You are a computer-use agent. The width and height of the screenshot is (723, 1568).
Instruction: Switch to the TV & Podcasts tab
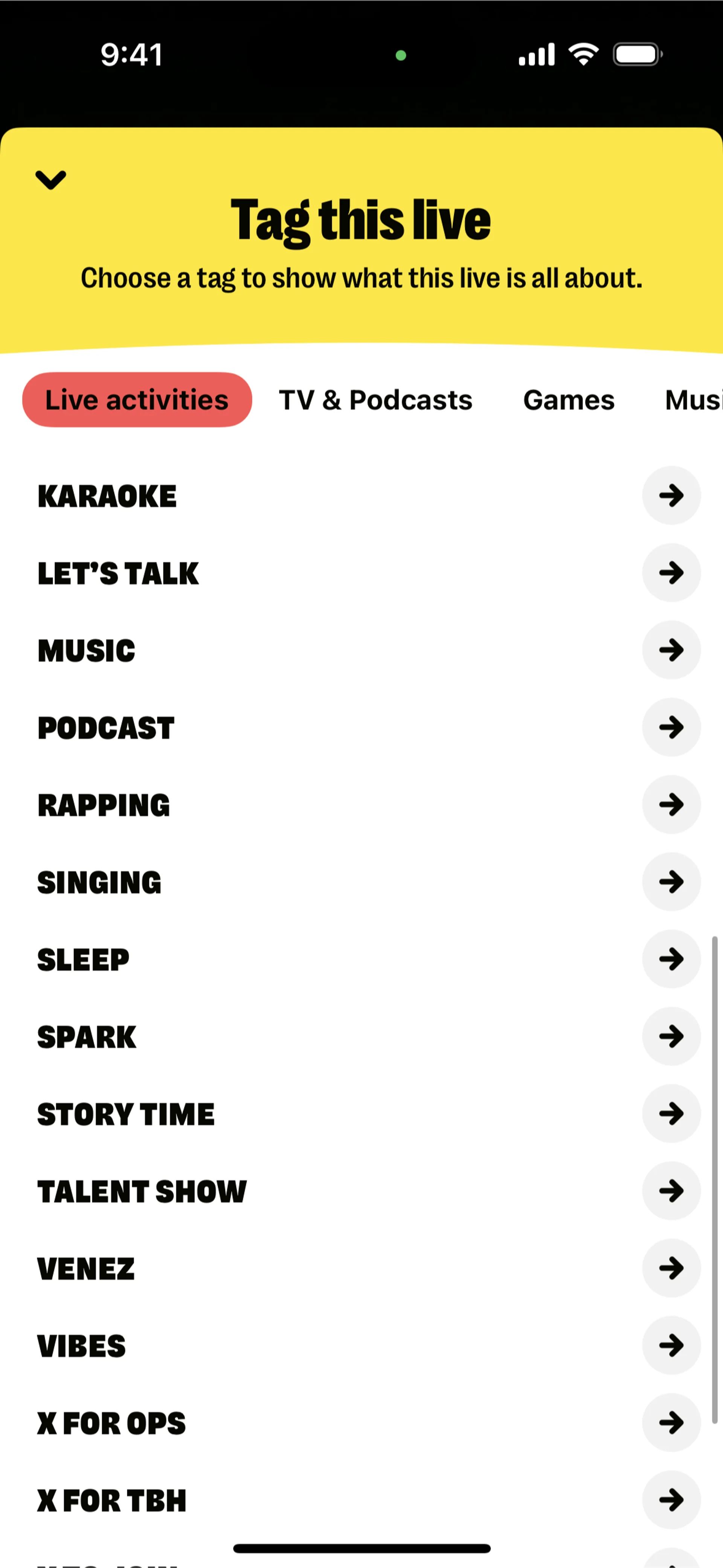[375, 400]
